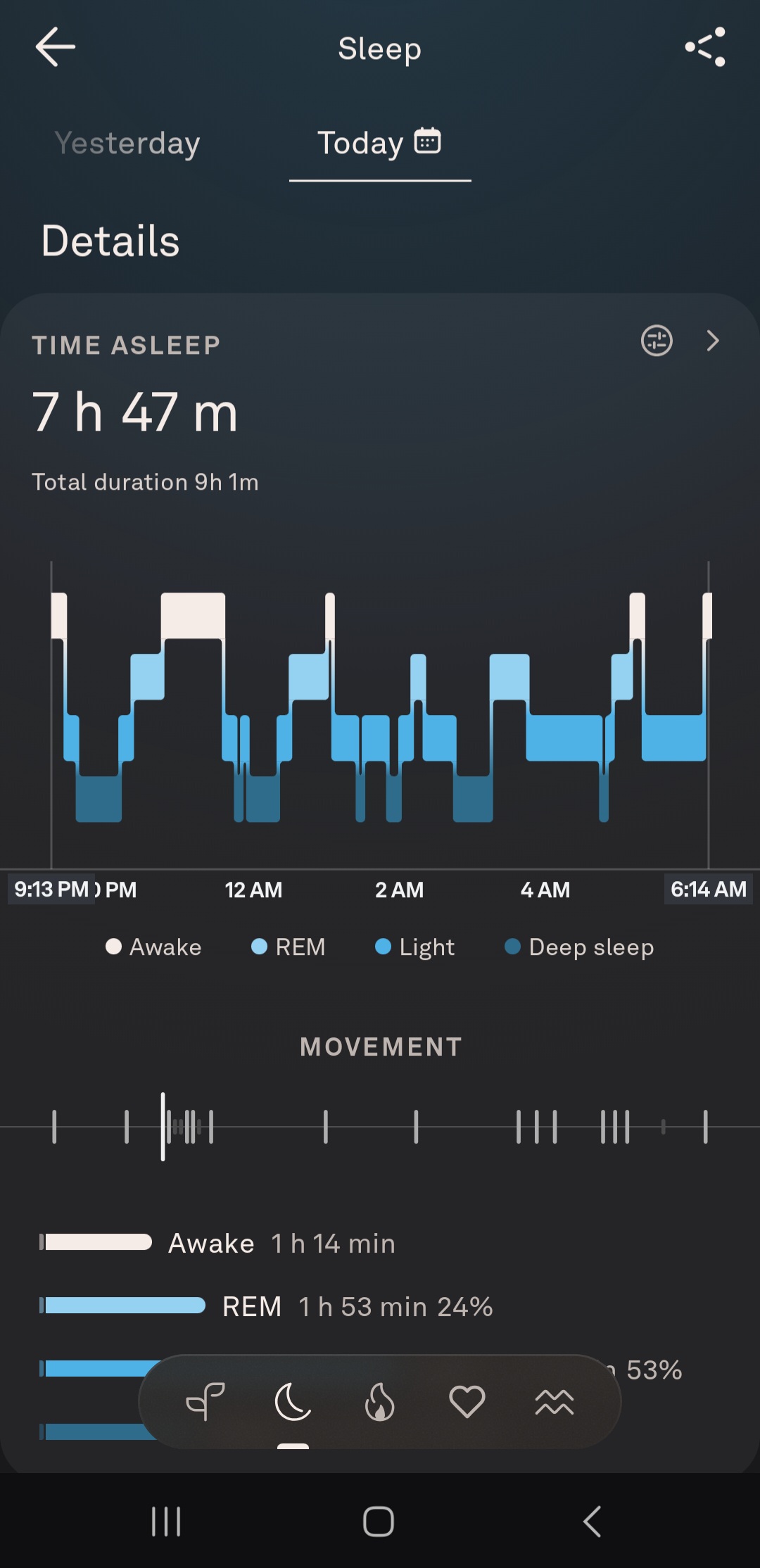The height and width of the screenshot is (1568, 760).
Task: Go back using the top arrow
Action: 56,47
